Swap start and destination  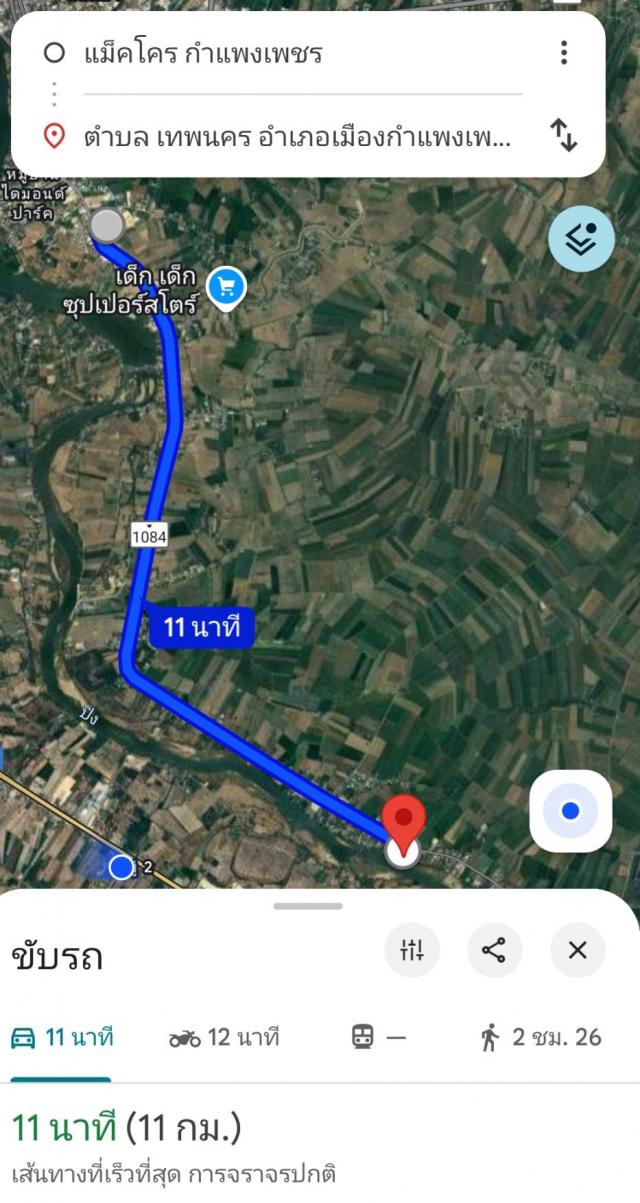point(564,135)
